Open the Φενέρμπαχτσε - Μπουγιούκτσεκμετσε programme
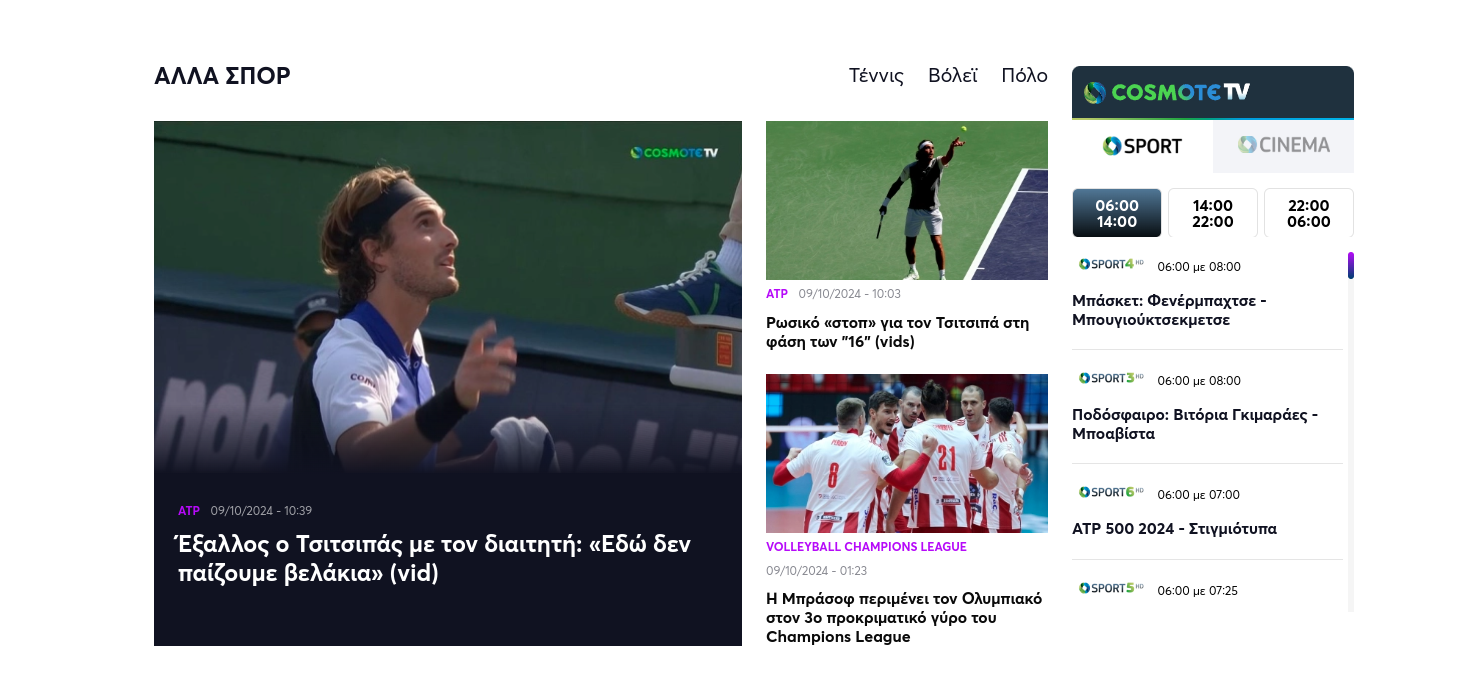Image resolution: width=1457 pixels, height=692 pixels. click(1169, 310)
